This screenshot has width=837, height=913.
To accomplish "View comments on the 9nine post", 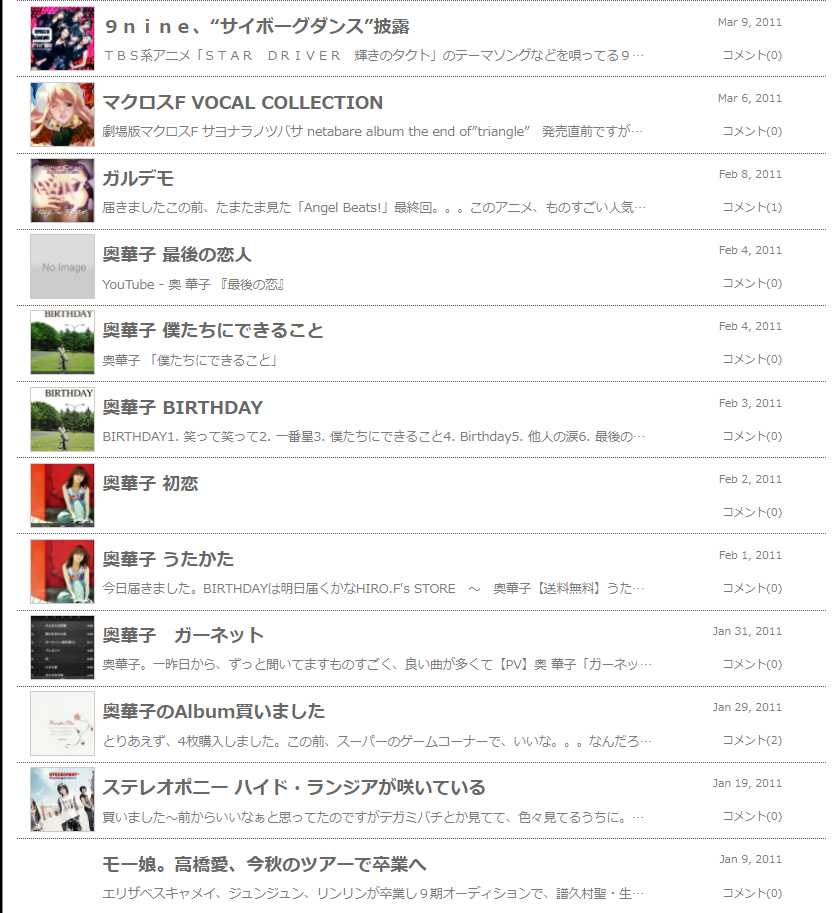I will pos(752,55).
